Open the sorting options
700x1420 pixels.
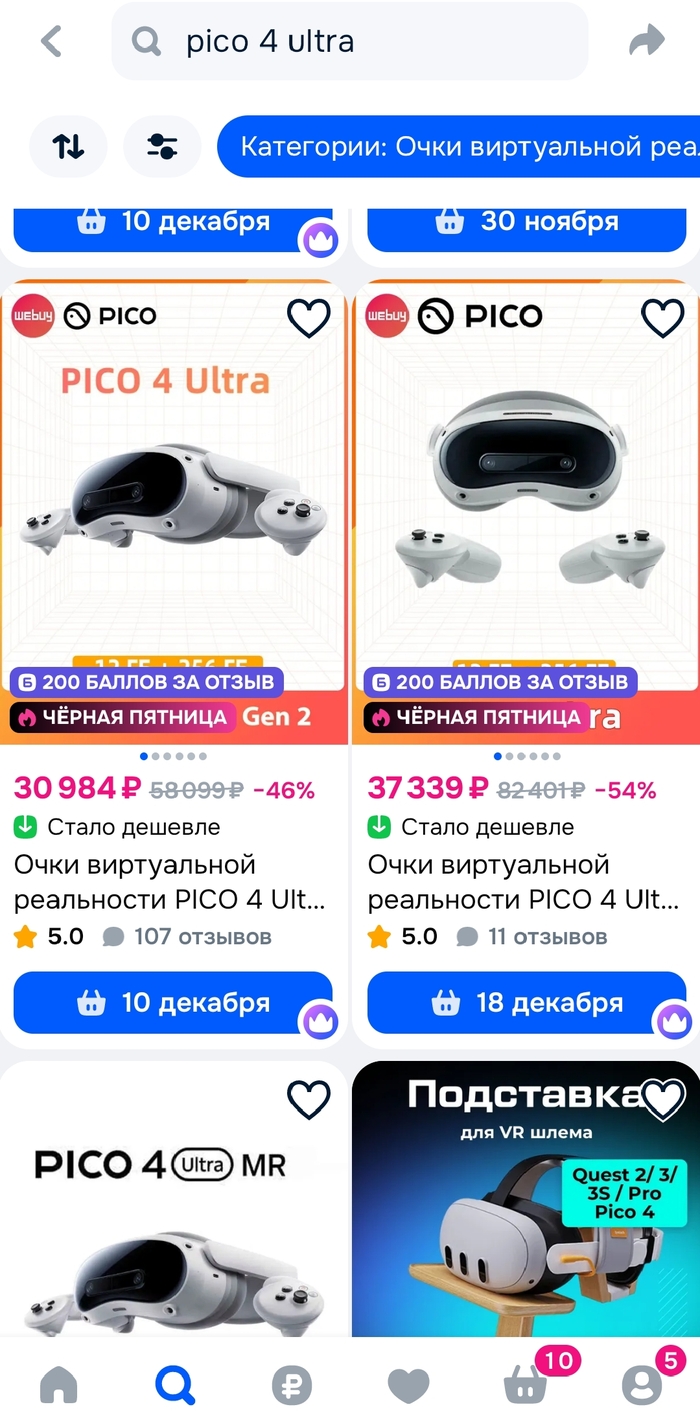(x=68, y=147)
